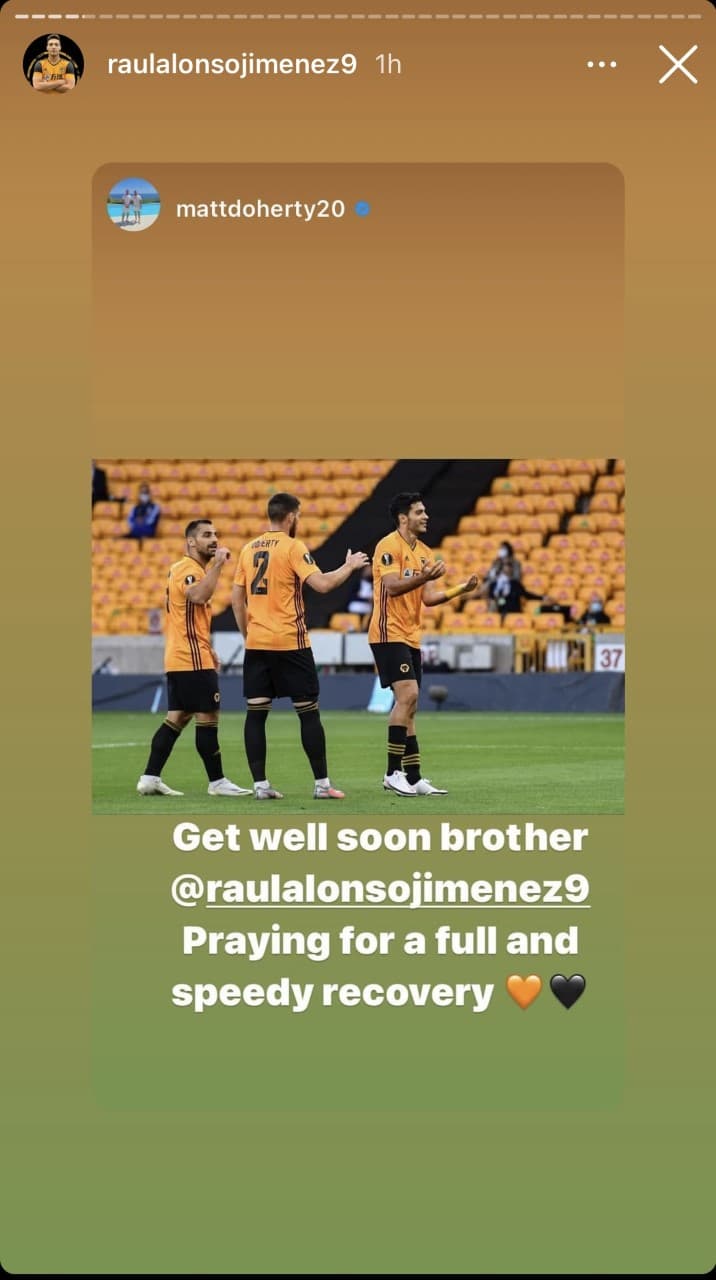View mattdoherty20's profile from the reshared story
Viewport: 716px width, 1280px height.
point(260,208)
